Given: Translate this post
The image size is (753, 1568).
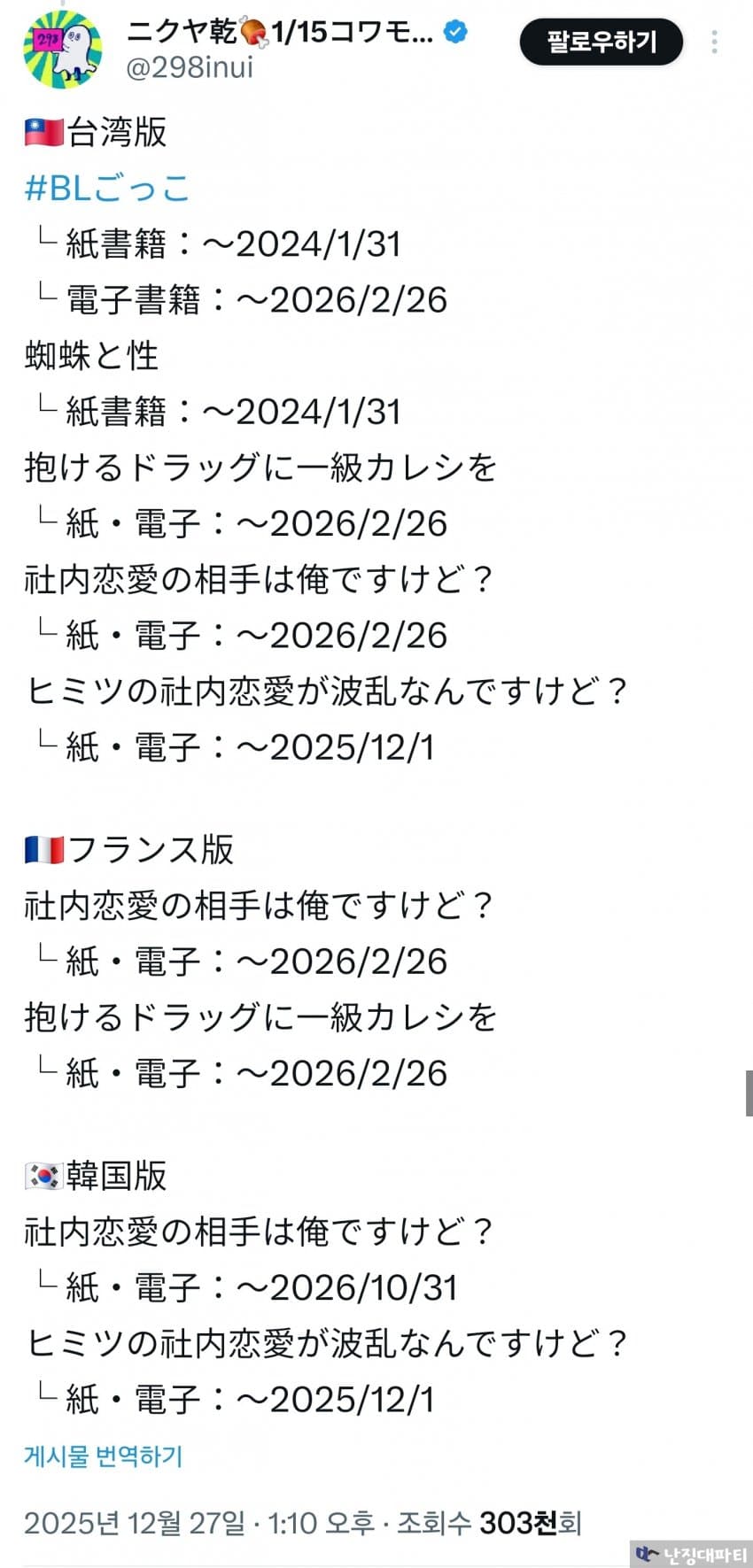Looking at the screenshot, I should (103, 1456).
